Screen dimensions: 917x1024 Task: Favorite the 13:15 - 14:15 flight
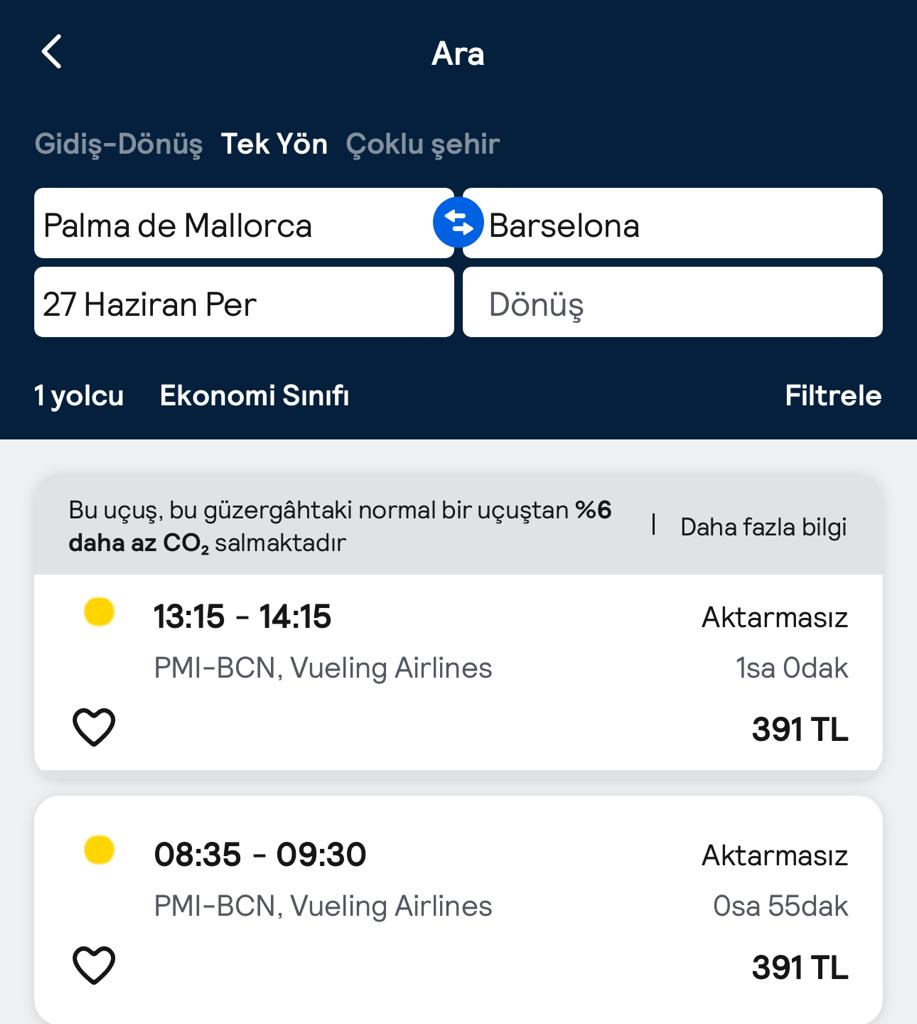coord(94,728)
